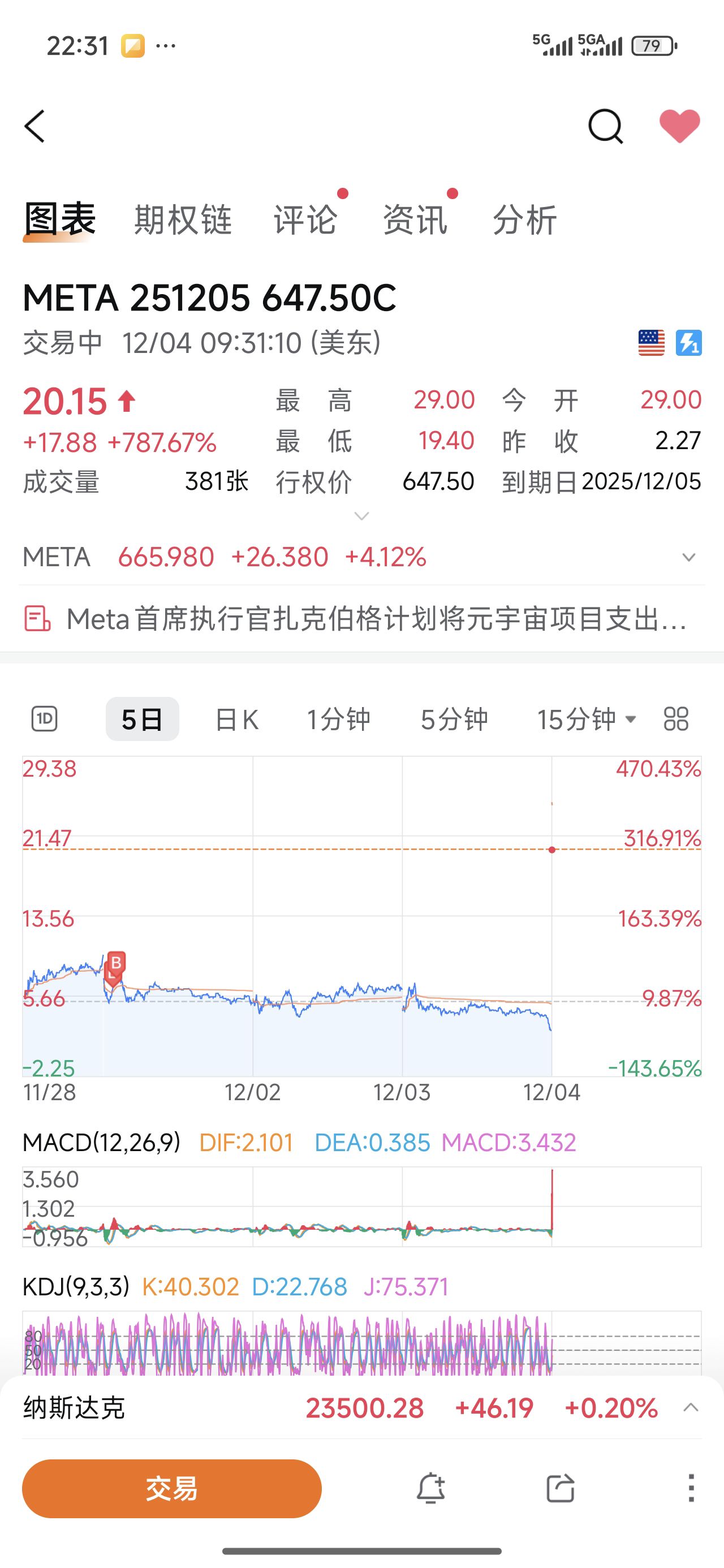Screen dimensions: 724x1568
Task: Select the 5分钟 chart interval
Action: point(454,720)
